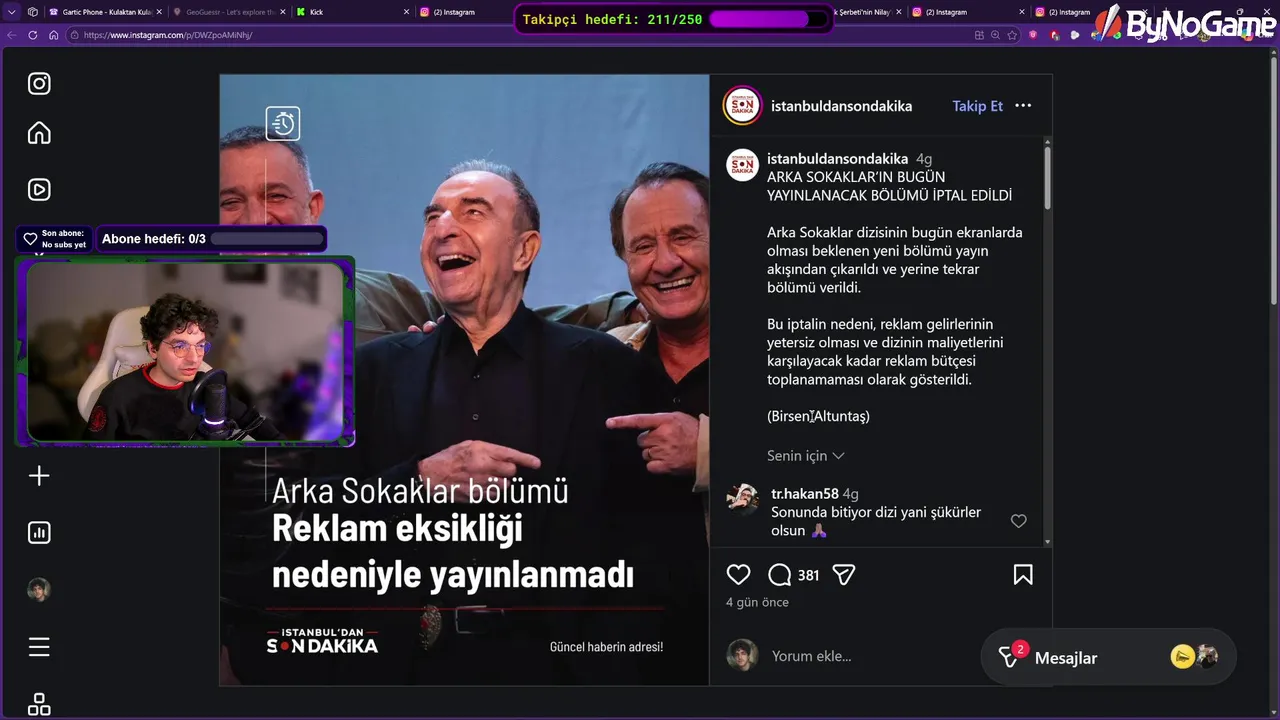The image size is (1280, 720).
Task: Tap the Instagram logo in the sidebar
Action: click(39, 84)
